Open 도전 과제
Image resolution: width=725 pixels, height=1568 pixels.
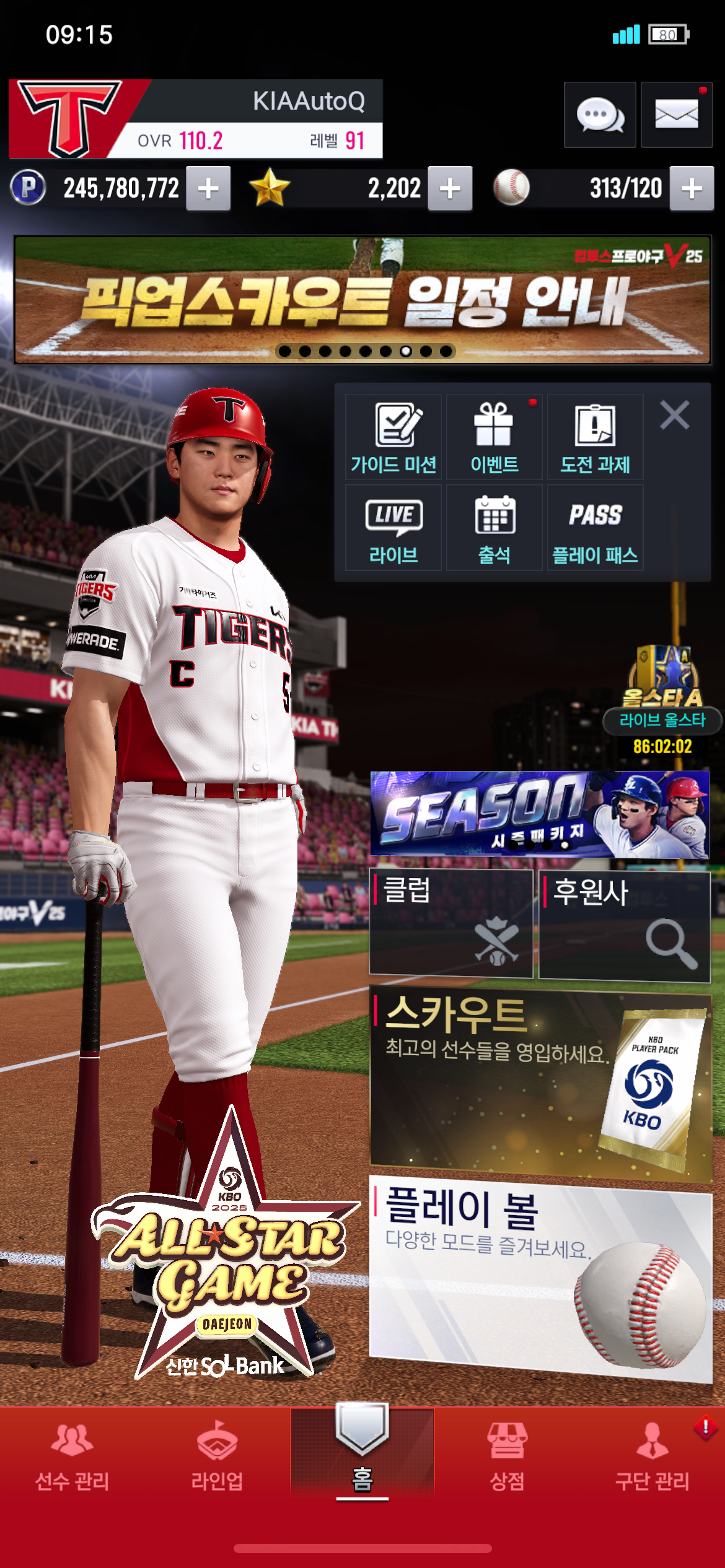click(595, 437)
